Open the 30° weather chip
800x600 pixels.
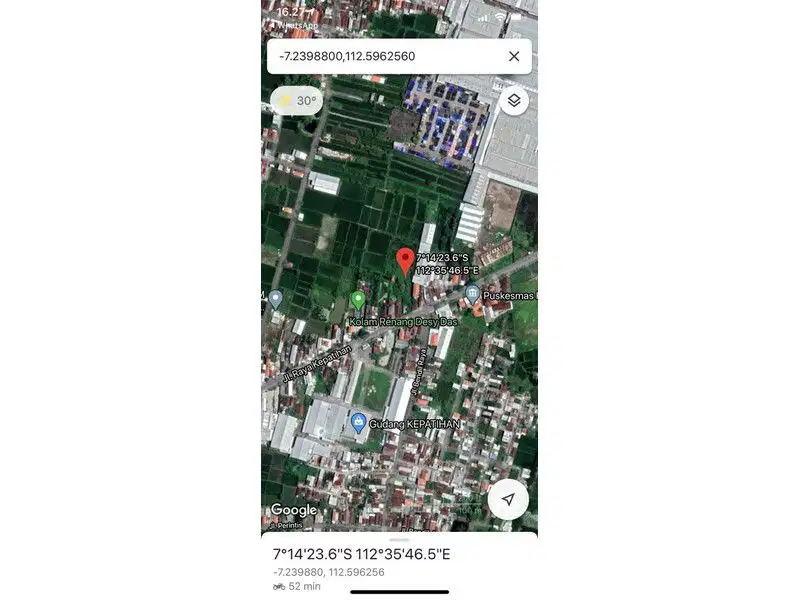(297, 101)
